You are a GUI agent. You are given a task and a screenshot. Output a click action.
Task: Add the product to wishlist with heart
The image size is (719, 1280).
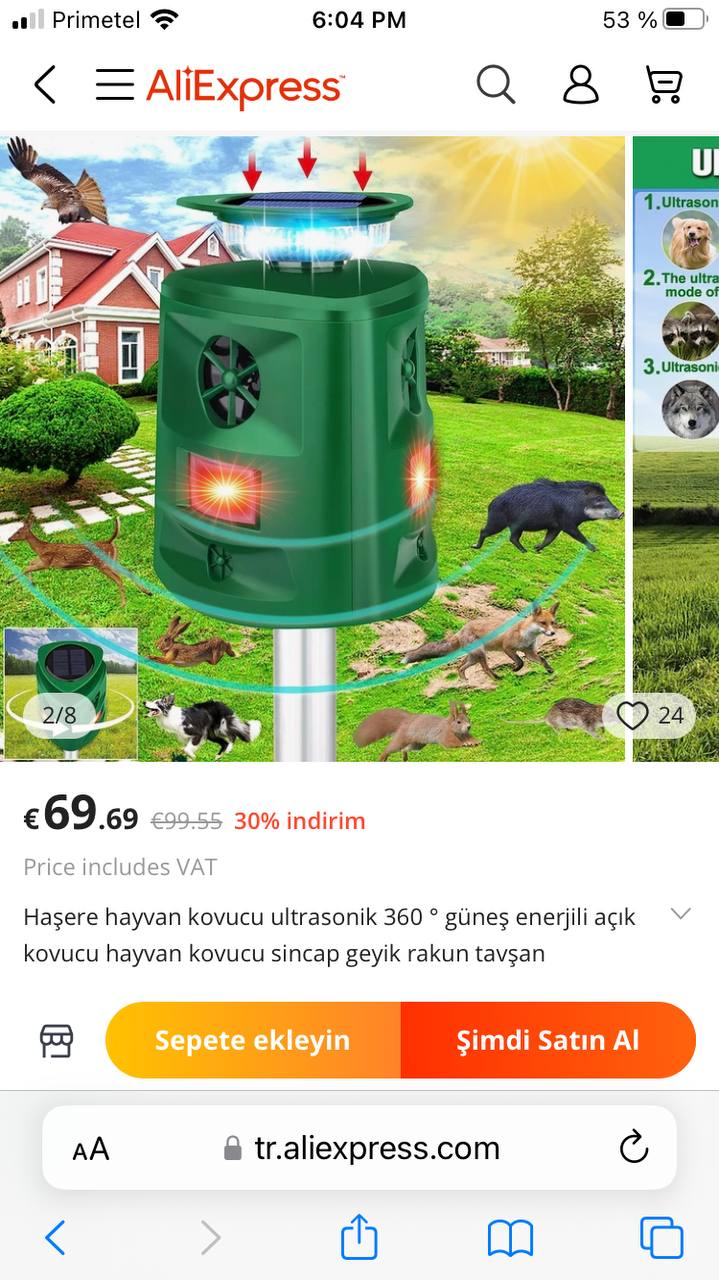pyautogui.click(x=633, y=715)
